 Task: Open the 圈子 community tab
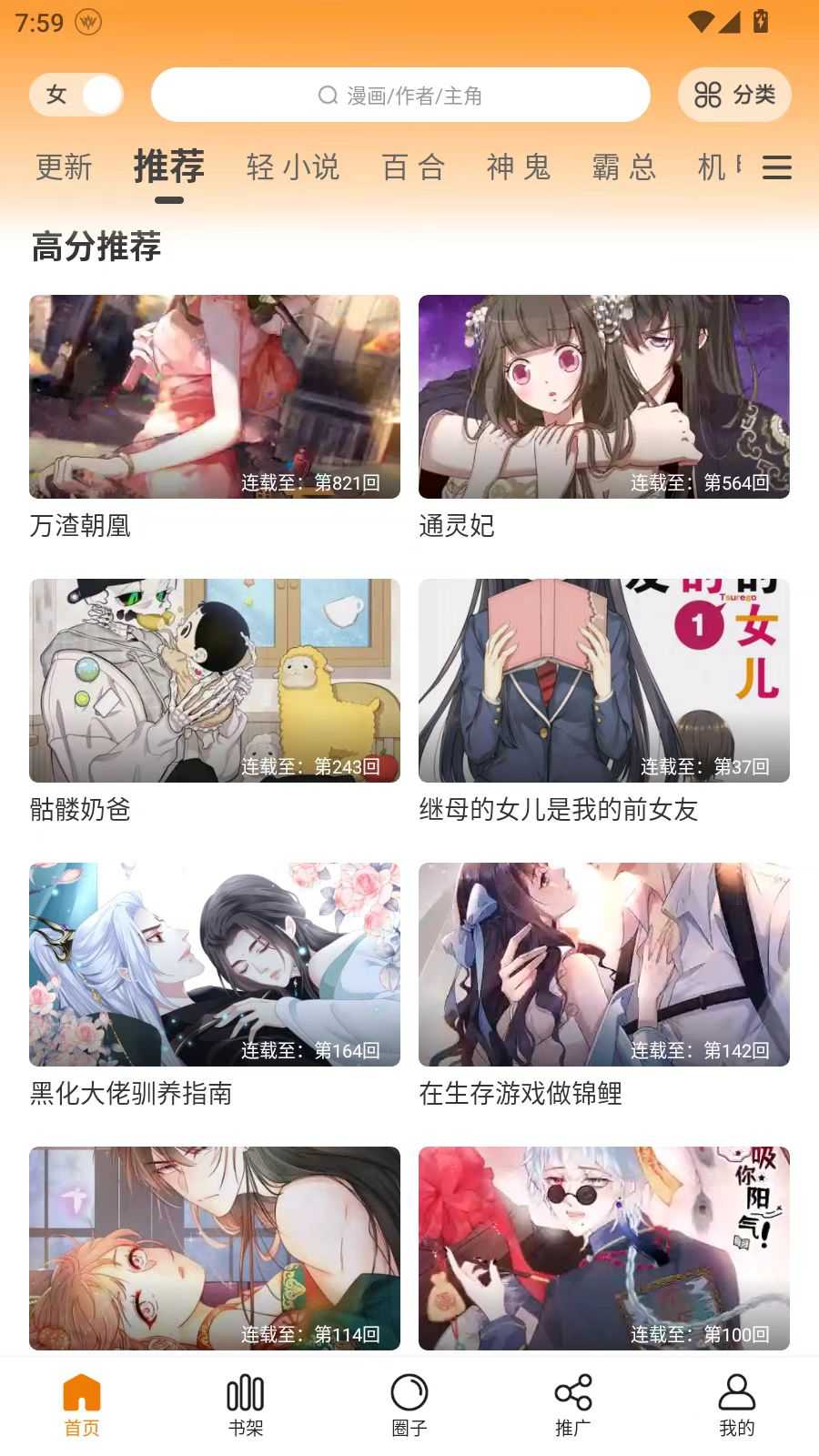(409, 1405)
